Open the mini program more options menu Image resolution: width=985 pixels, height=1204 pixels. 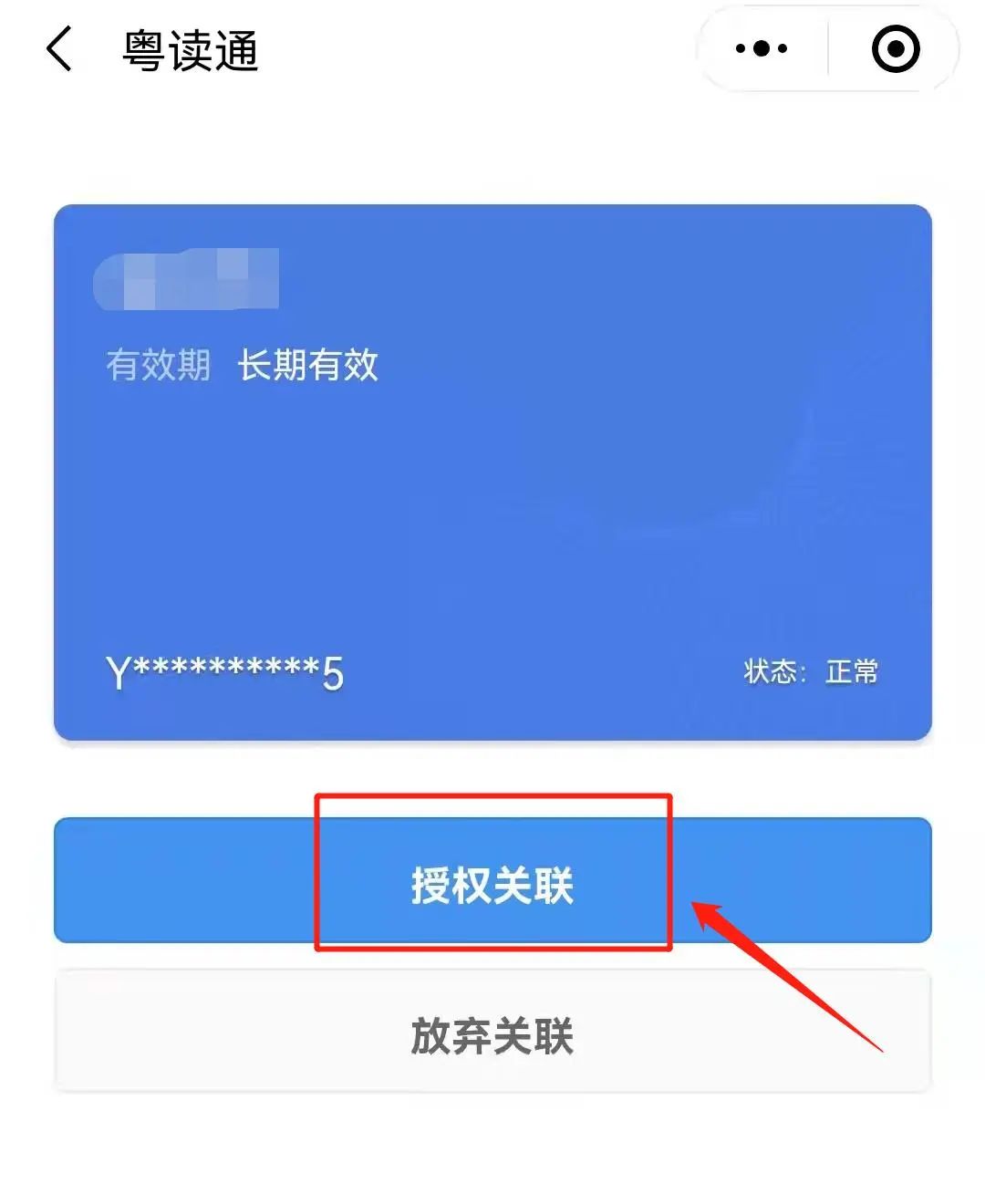click(762, 49)
